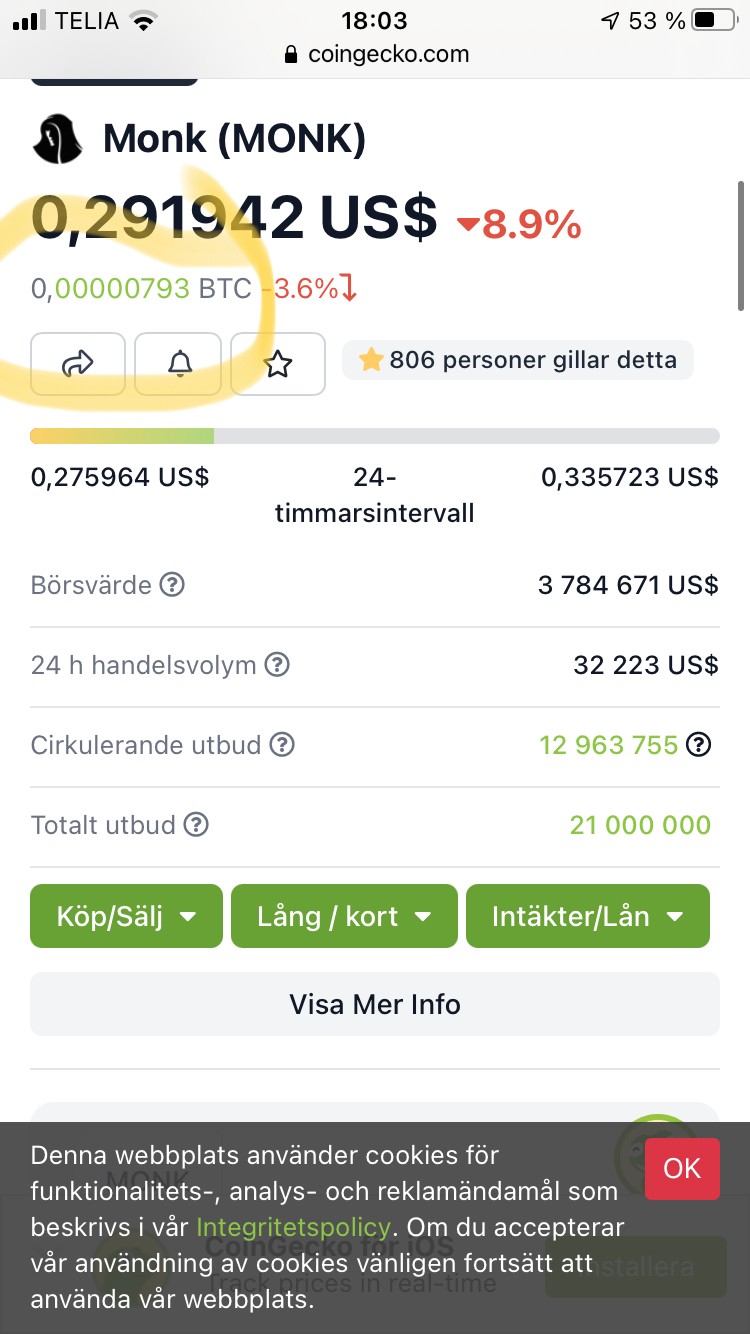Open the Intäkter/Lån dropdown
This screenshot has height=1334, width=750.
[x=588, y=916]
